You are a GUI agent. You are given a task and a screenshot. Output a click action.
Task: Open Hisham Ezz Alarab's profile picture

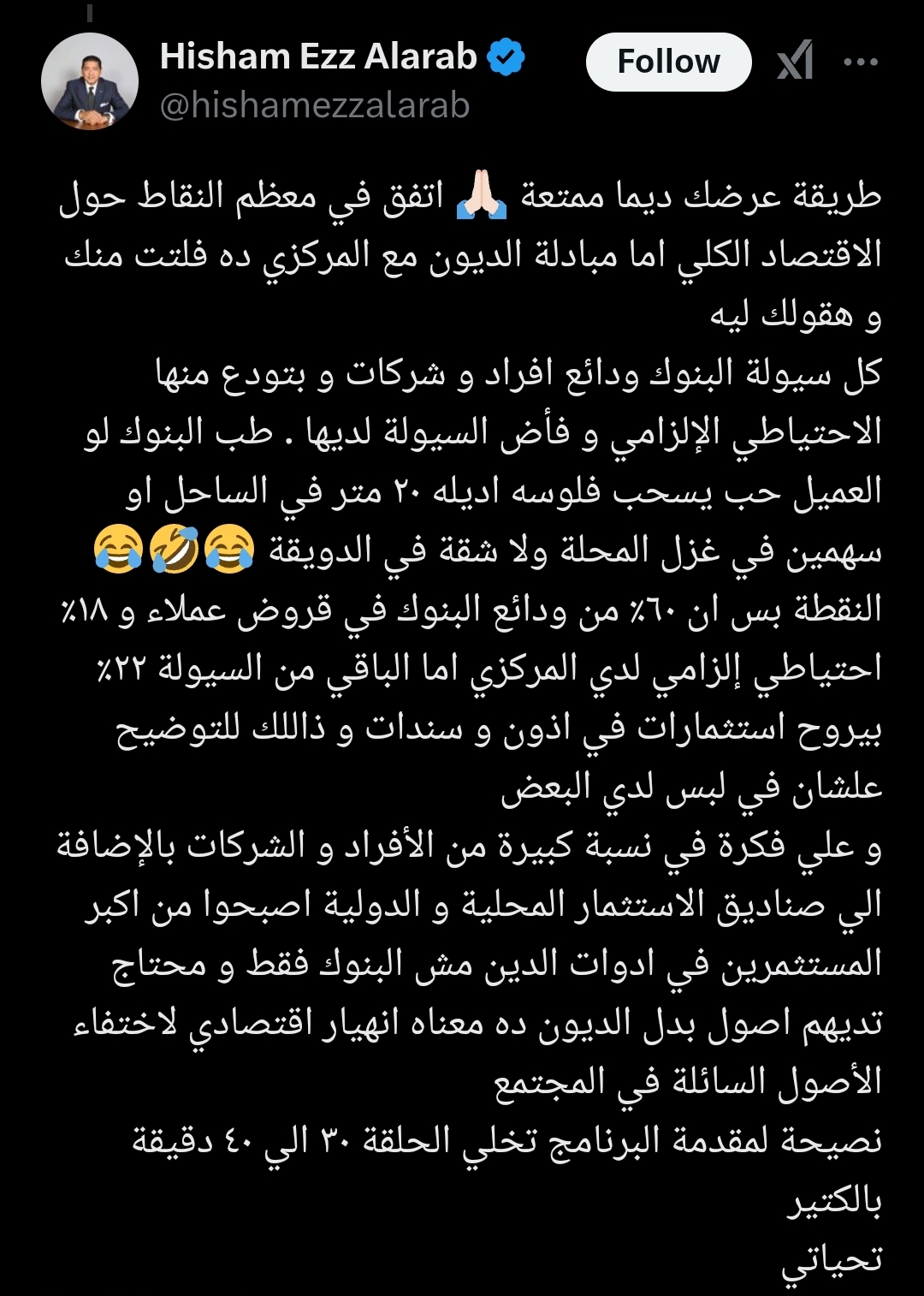pyautogui.click(x=90, y=83)
